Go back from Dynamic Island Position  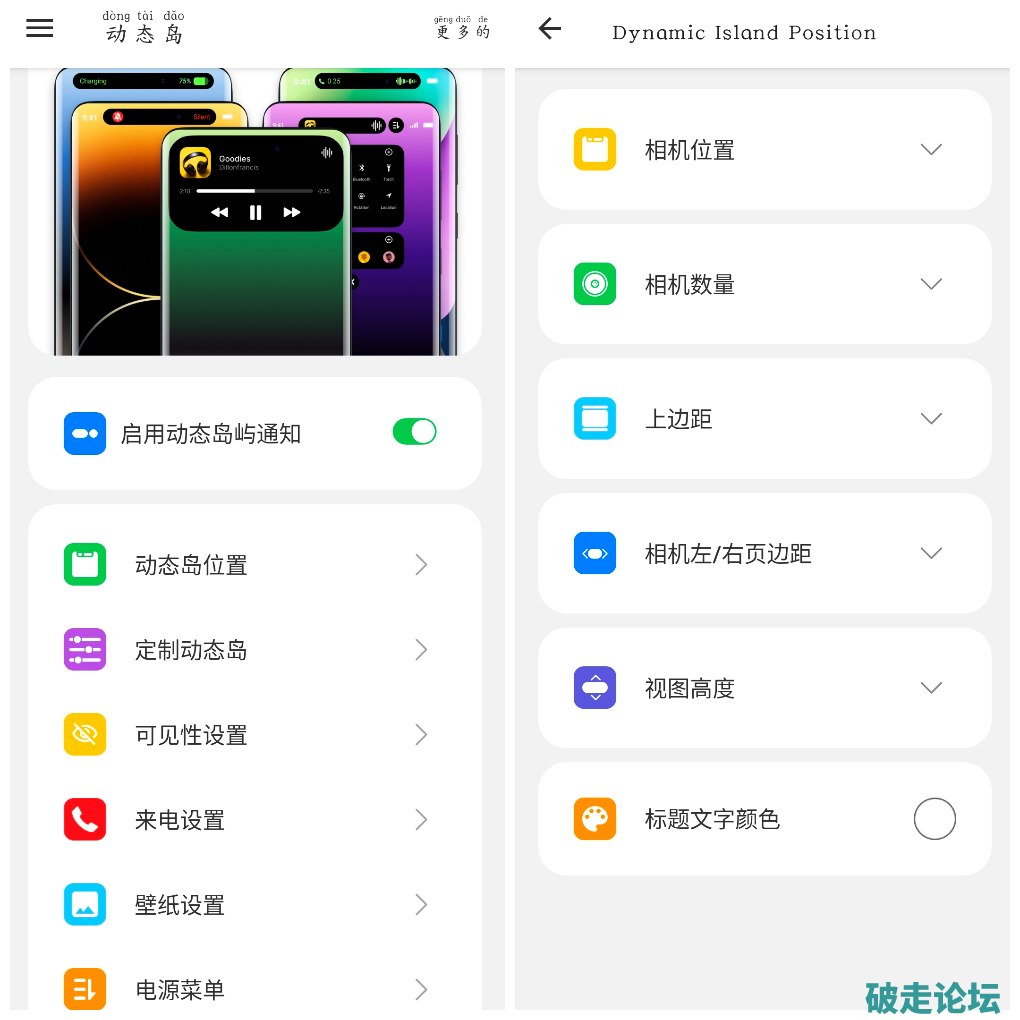click(x=550, y=29)
